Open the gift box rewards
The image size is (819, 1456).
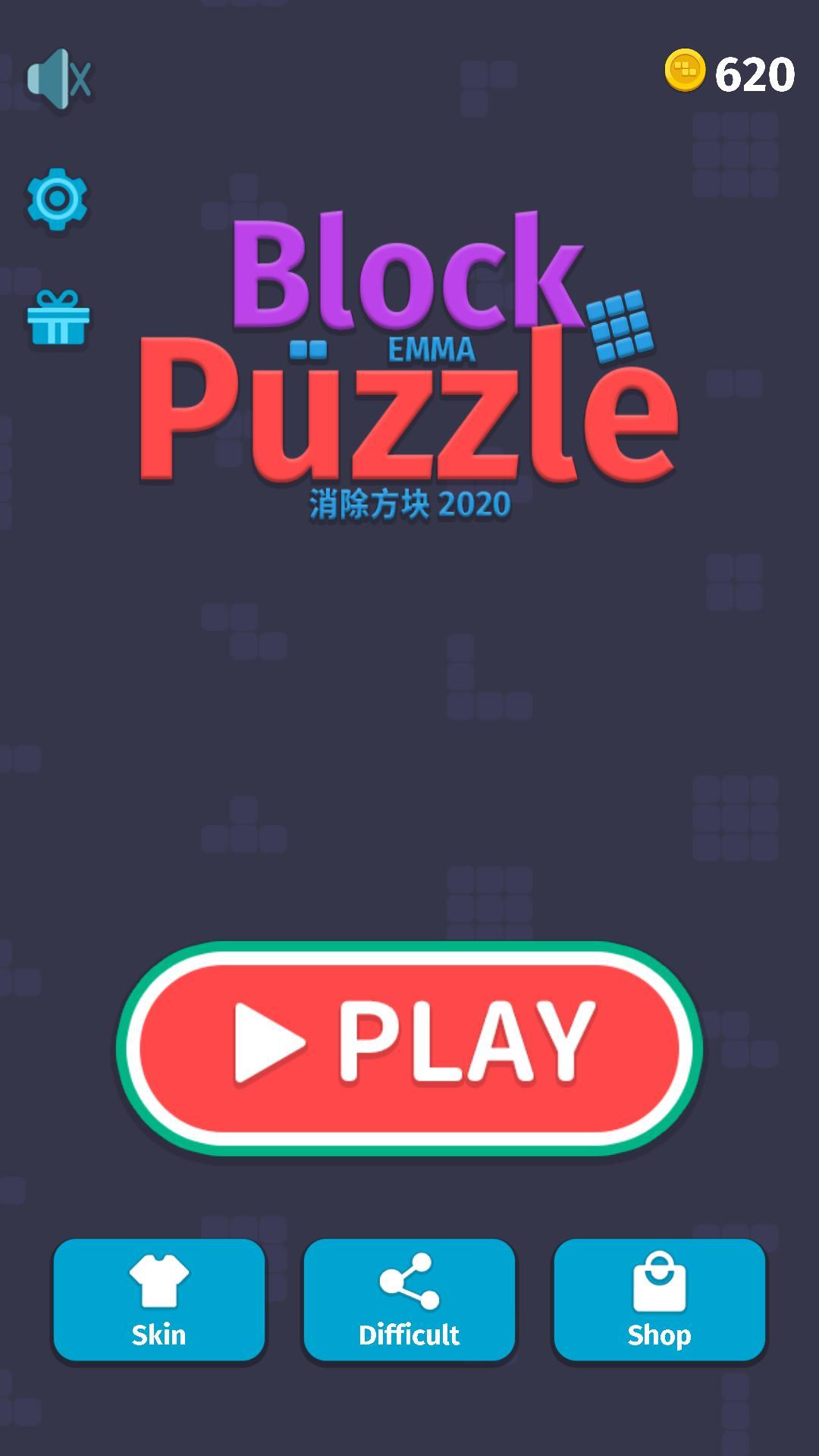point(58,318)
